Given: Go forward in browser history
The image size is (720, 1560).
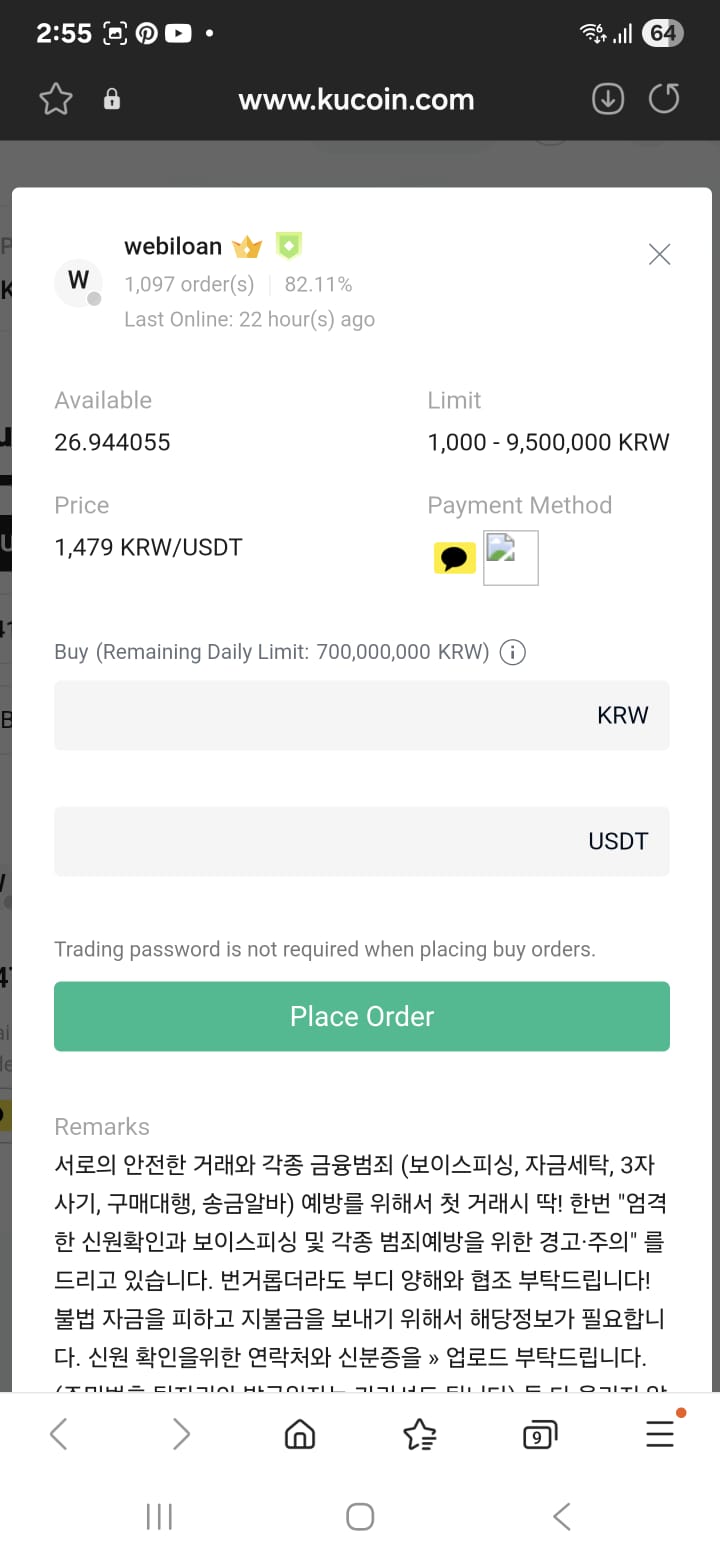Looking at the screenshot, I should pos(181,1435).
